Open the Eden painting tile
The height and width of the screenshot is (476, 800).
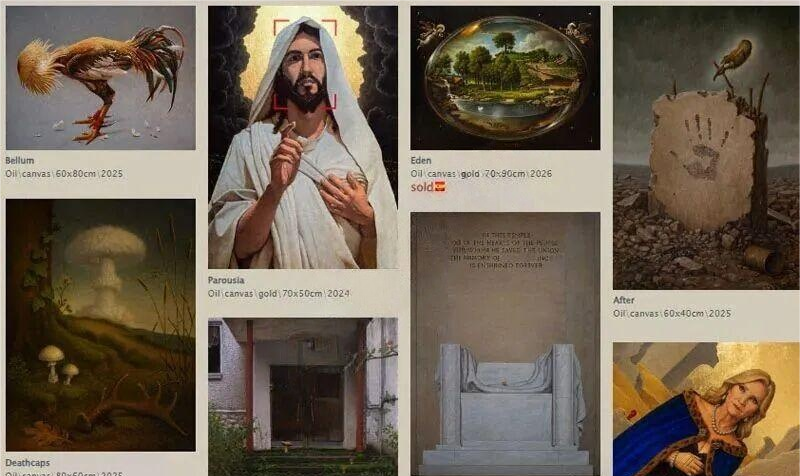point(505,78)
